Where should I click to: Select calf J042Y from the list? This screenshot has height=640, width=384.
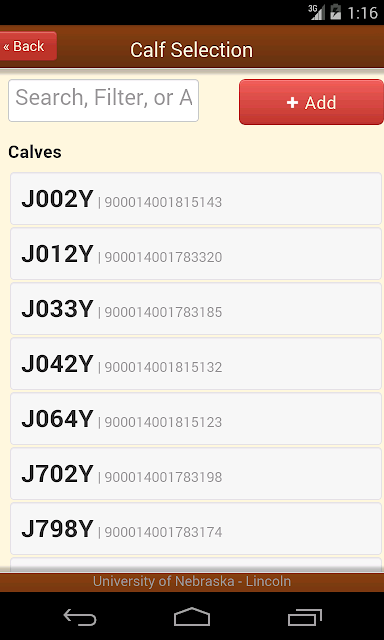point(196,364)
